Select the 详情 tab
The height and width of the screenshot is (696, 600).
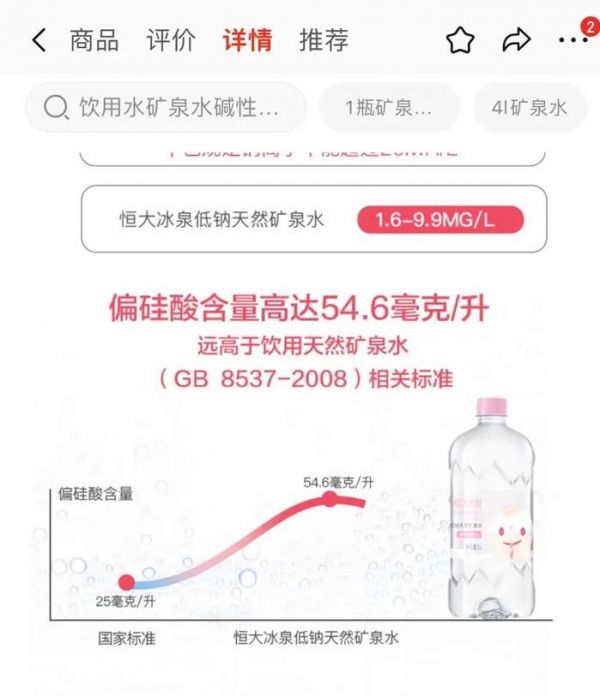[247, 40]
